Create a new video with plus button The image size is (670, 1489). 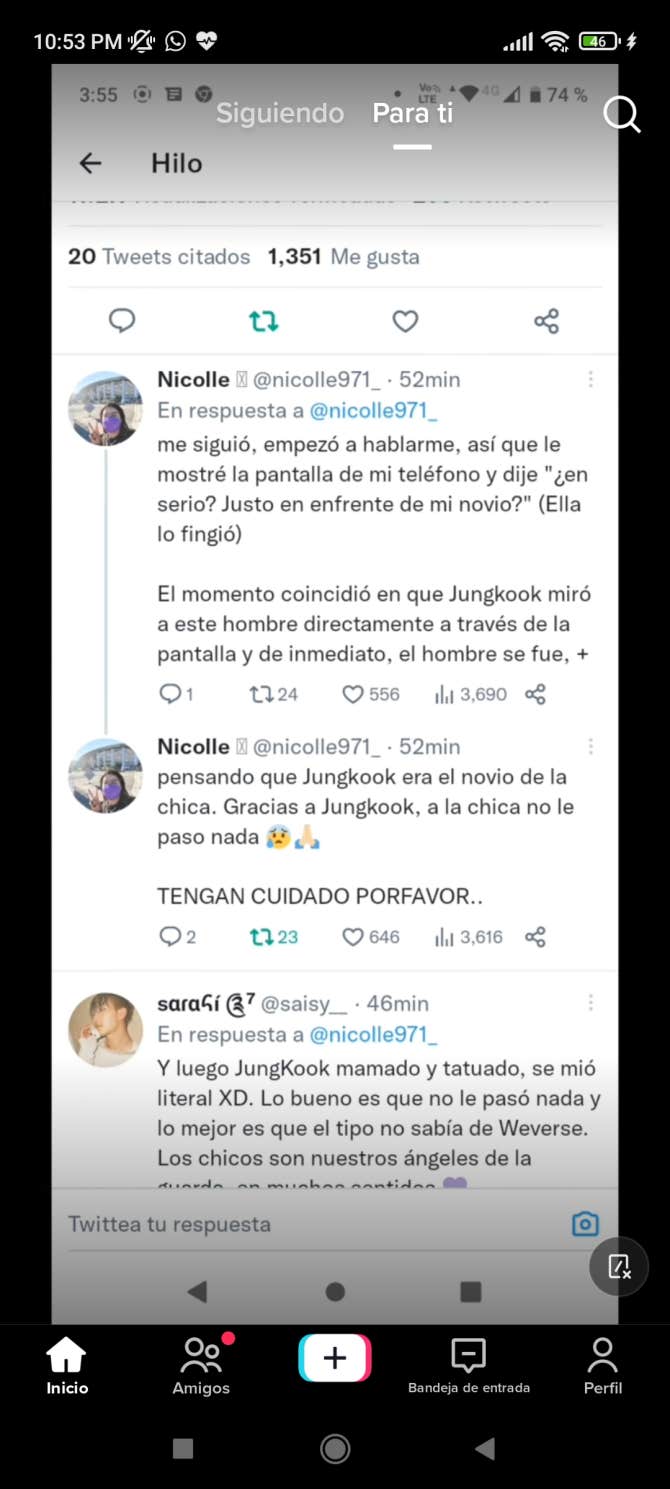pyautogui.click(x=335, y=1358)
